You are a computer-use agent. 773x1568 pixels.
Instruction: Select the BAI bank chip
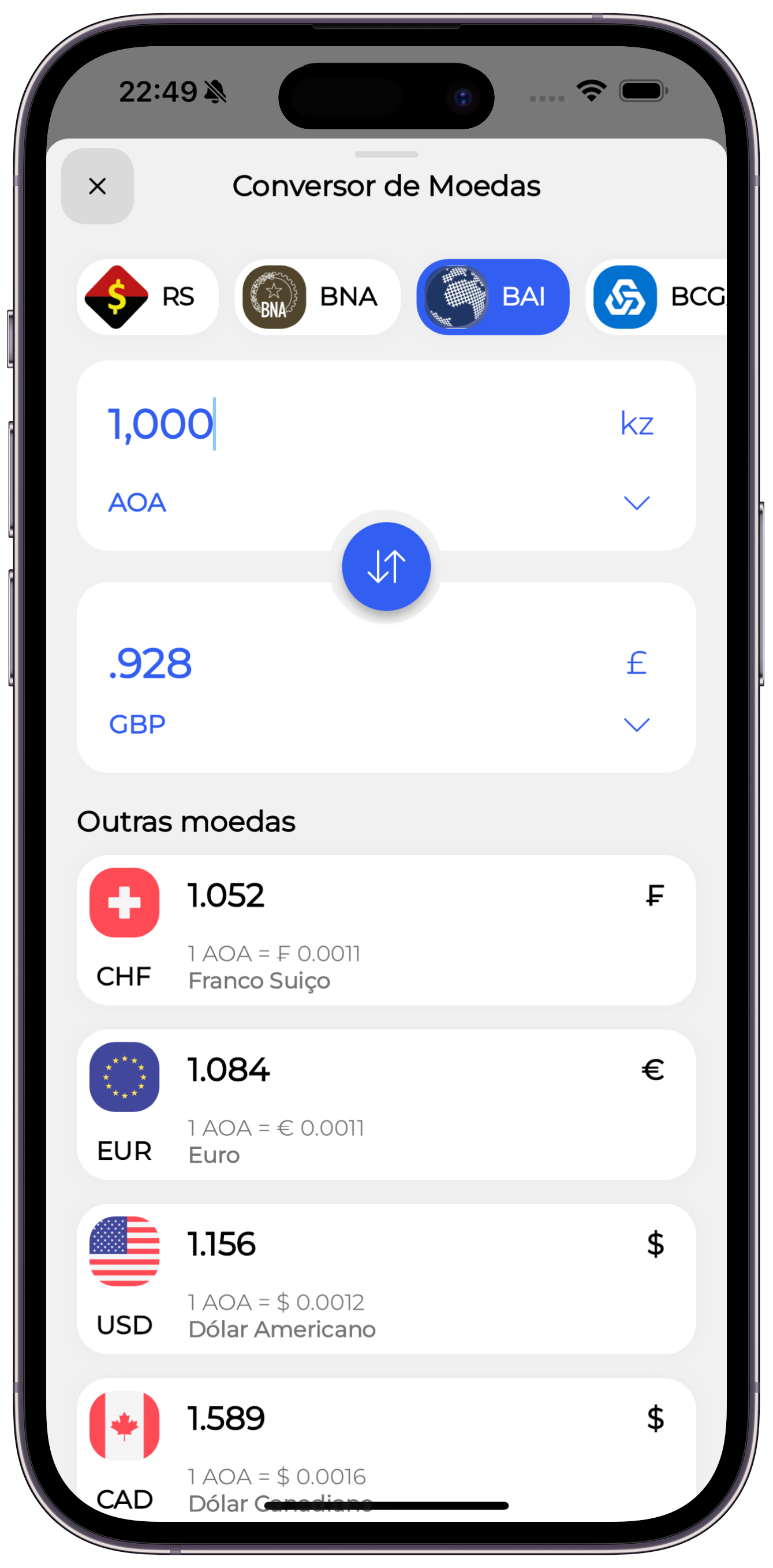coord(492,297)
